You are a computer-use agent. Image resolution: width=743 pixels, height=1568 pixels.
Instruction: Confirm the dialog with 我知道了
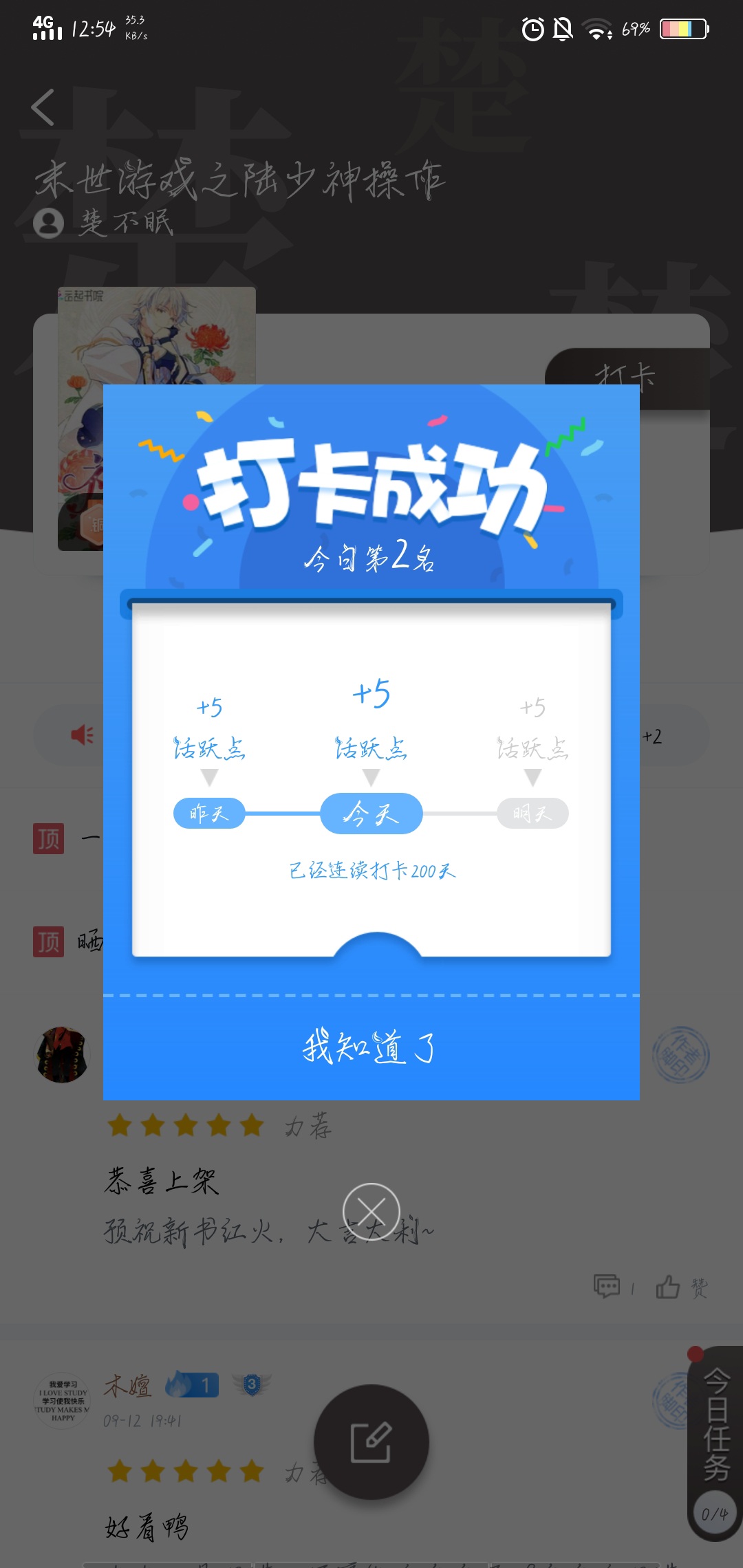pos(371,1047)
